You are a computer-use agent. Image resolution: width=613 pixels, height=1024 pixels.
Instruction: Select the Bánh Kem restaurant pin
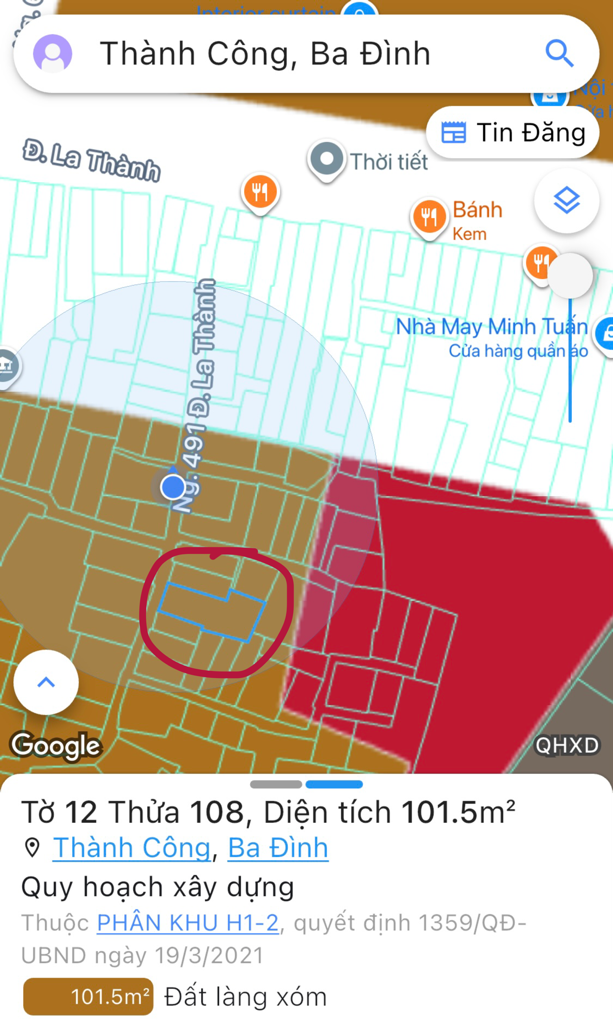pyautogui.click(x=429, y=216)
